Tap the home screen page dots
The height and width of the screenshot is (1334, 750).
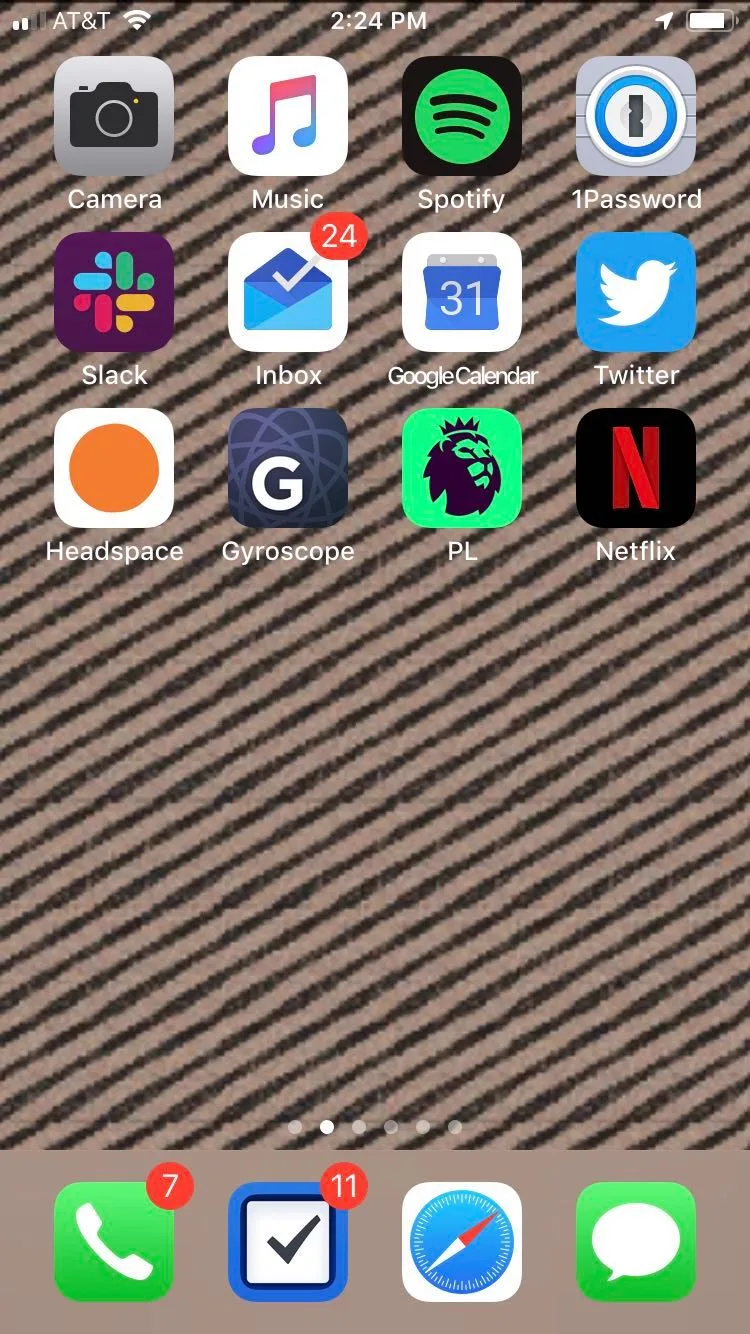375,1127
